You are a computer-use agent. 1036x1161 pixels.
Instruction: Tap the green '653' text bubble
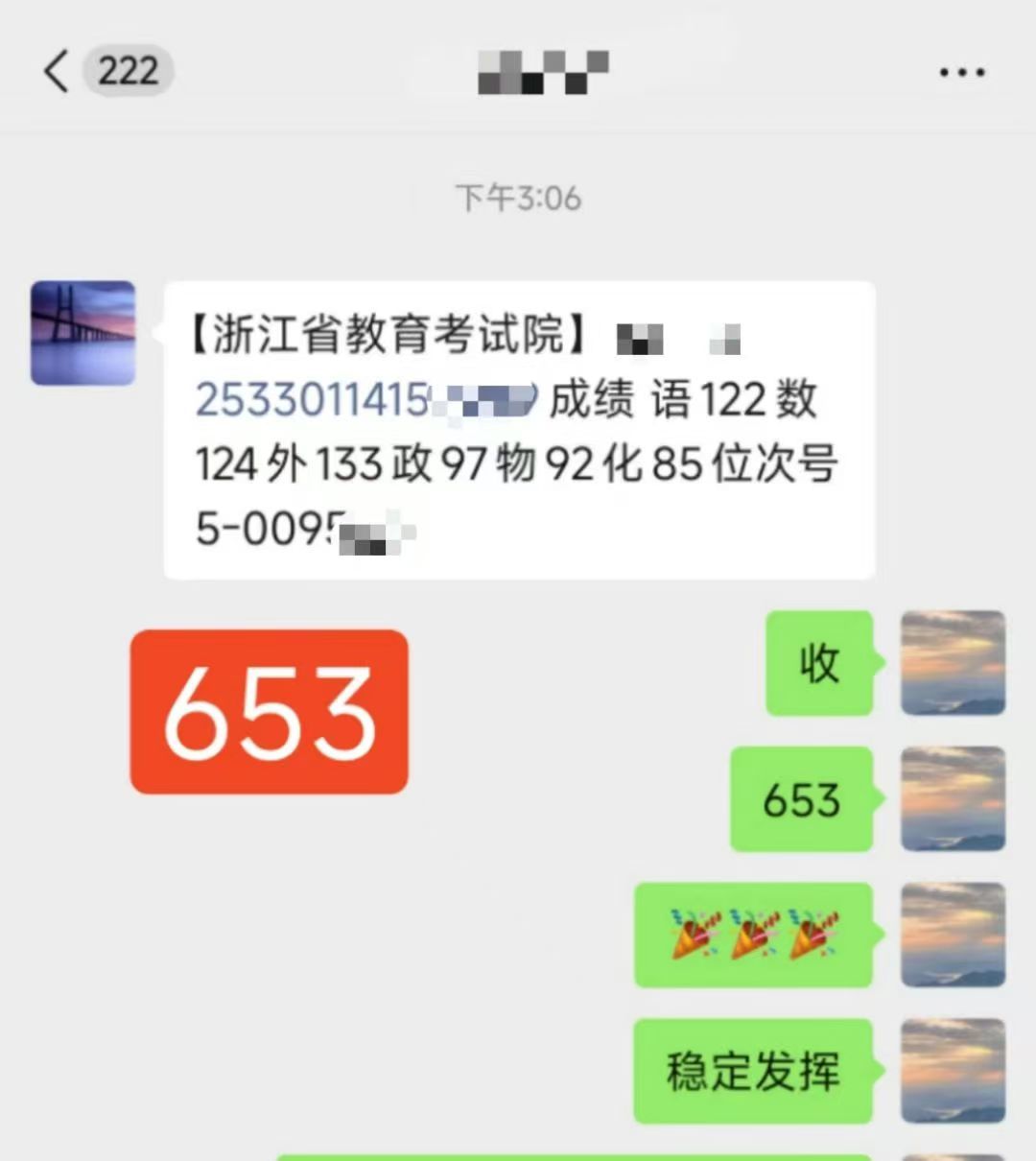point(802,800)
